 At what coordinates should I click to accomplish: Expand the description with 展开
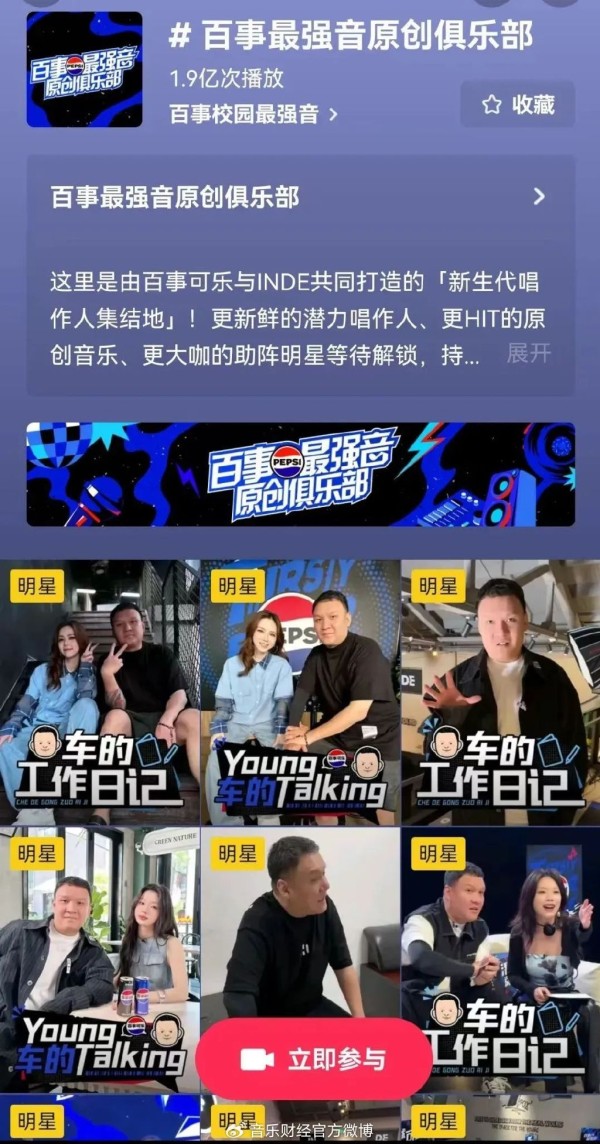[x=528, y=353]
